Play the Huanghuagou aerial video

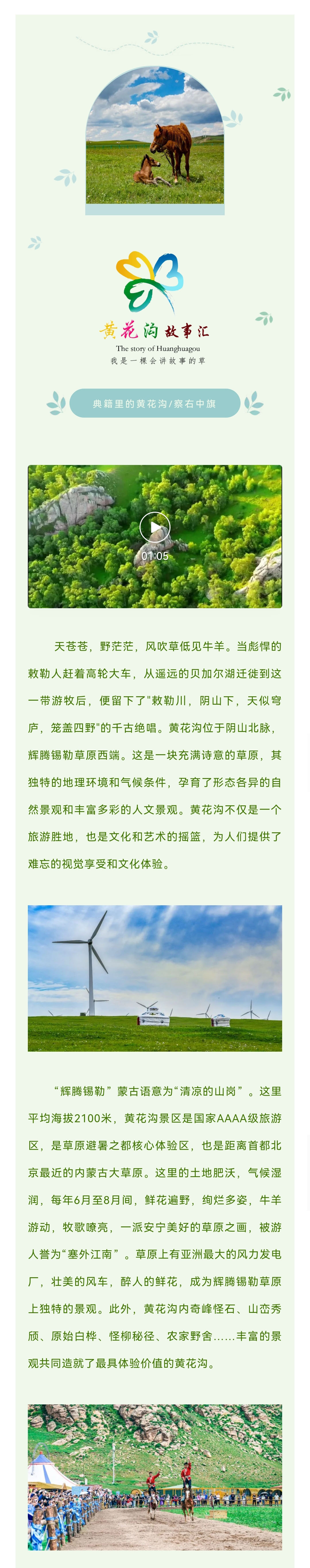155,527
